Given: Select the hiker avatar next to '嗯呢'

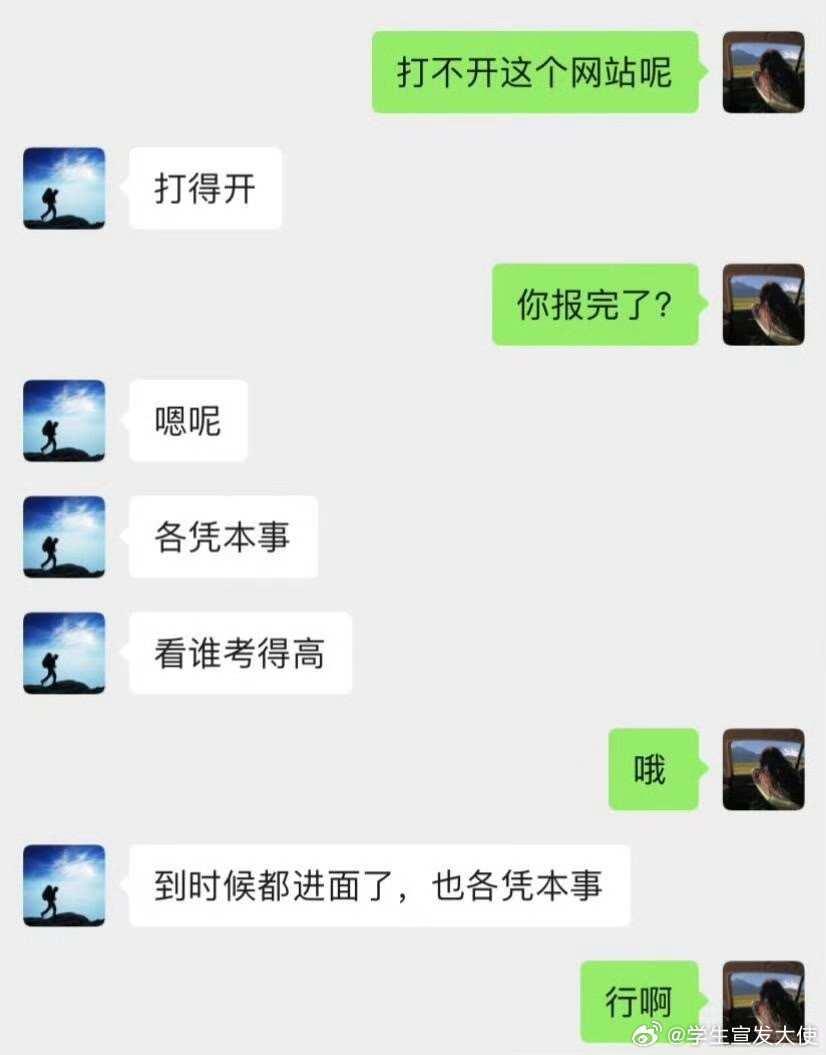Looking at the screenshot, I should click(64, 421).
